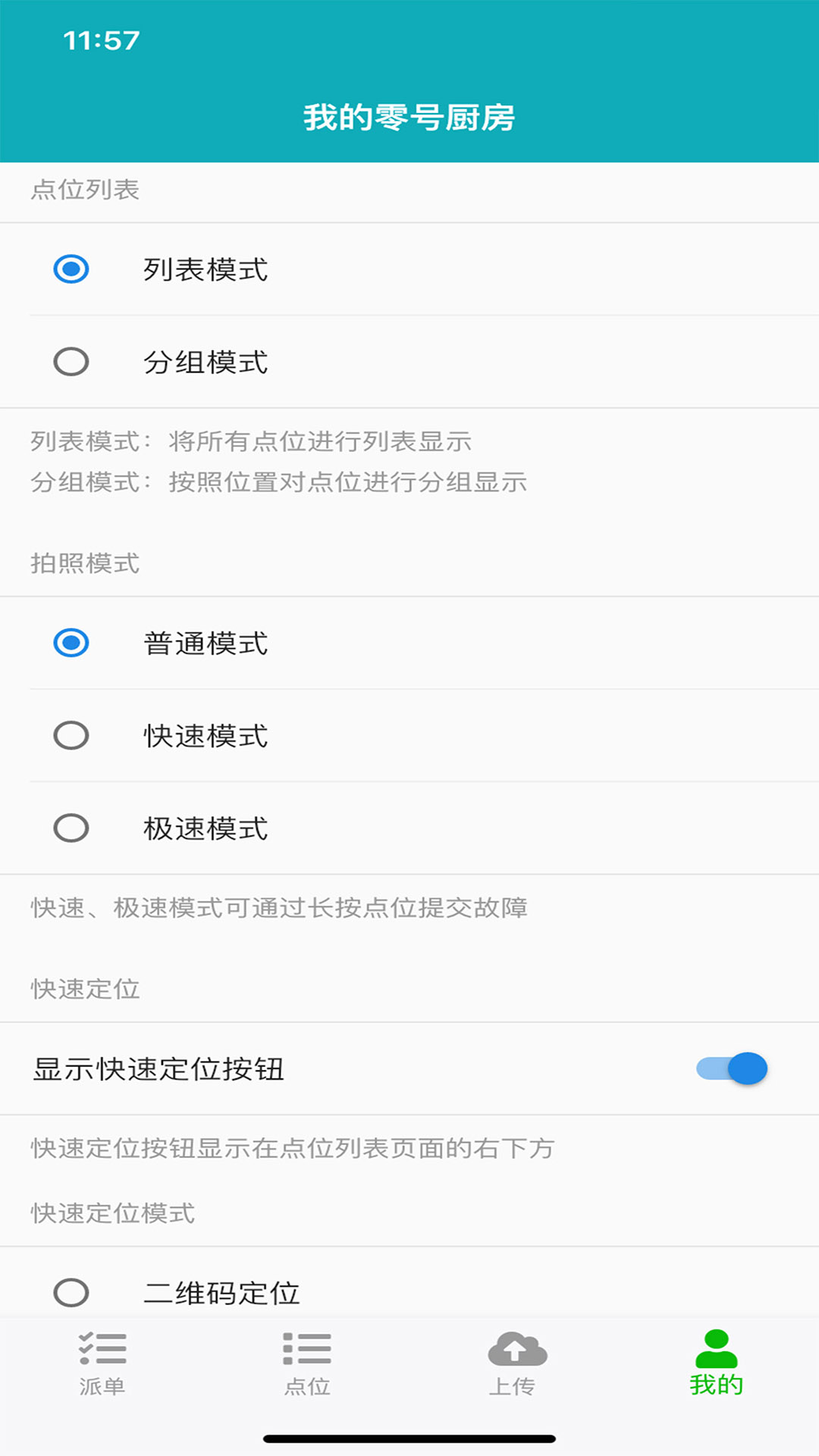The height and width of the screenshot is (1456, 819).
Task: Switch to the 上传 tab
Action: (514, 1365)
